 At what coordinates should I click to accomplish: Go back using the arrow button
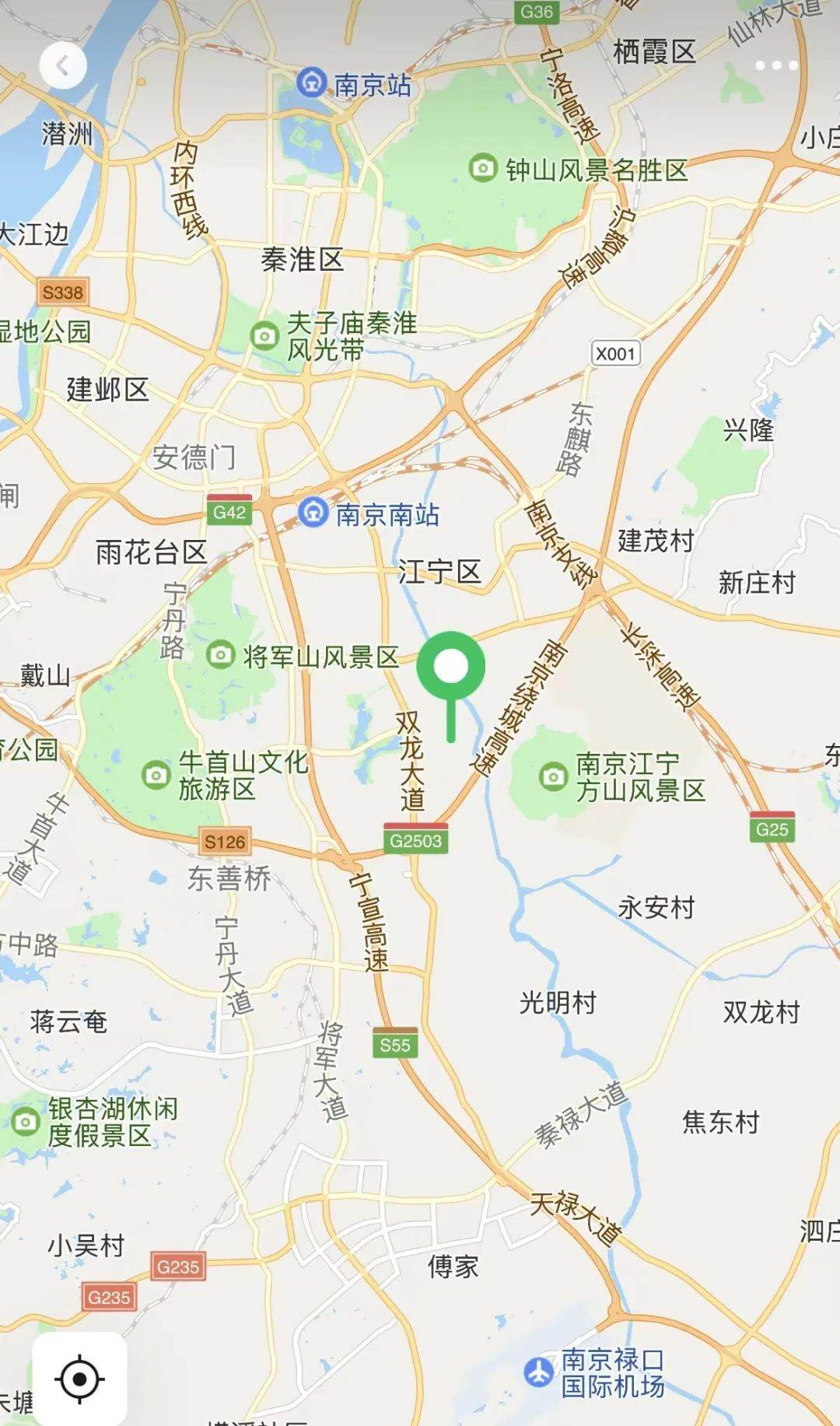(x=62, y=66)
